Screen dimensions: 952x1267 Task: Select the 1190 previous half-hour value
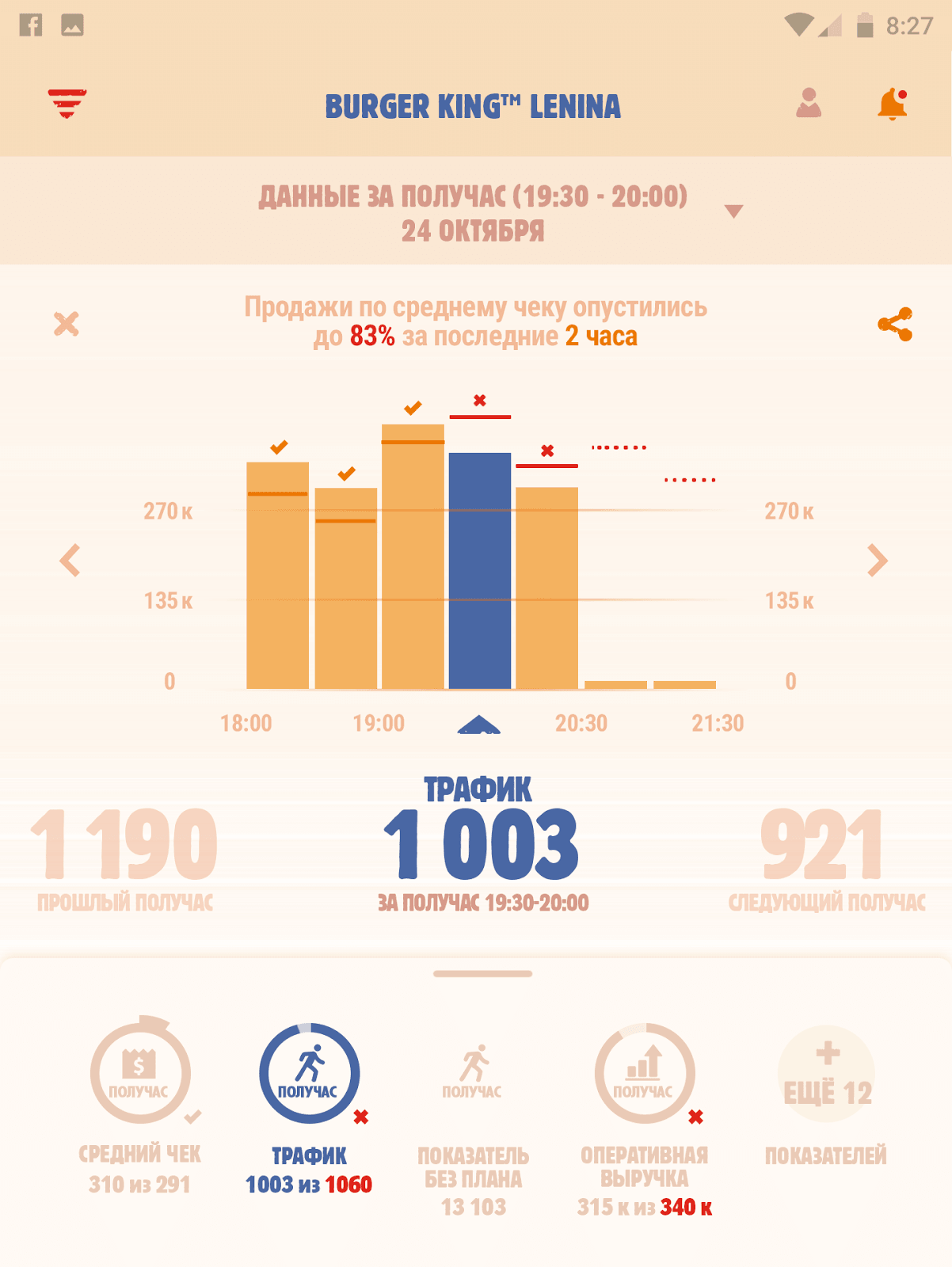pos(124,846)
